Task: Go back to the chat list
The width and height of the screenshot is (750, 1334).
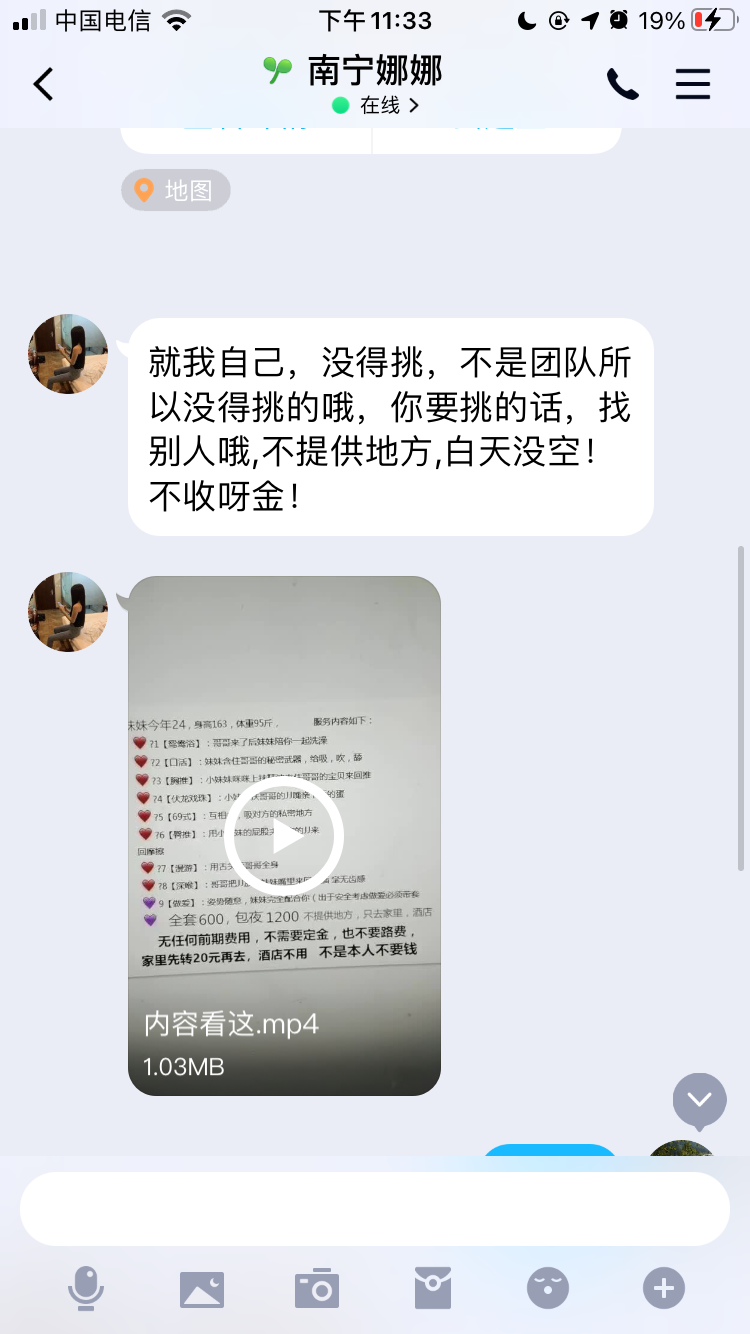Action: (43, 84)
